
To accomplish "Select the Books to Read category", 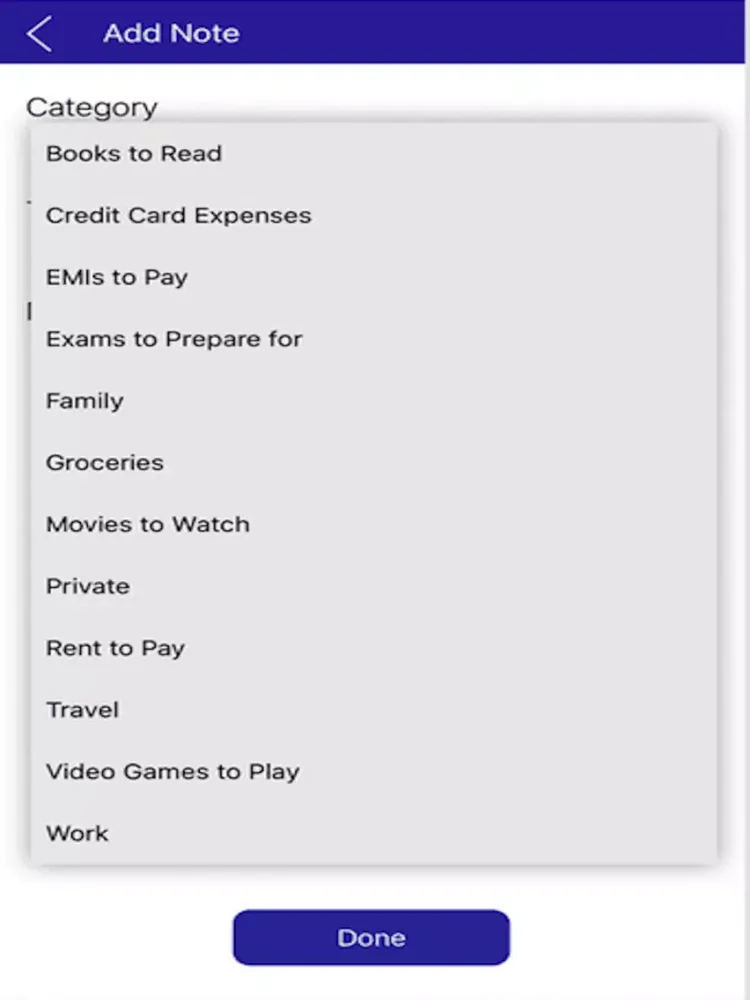I will click(x=133, y=153).
